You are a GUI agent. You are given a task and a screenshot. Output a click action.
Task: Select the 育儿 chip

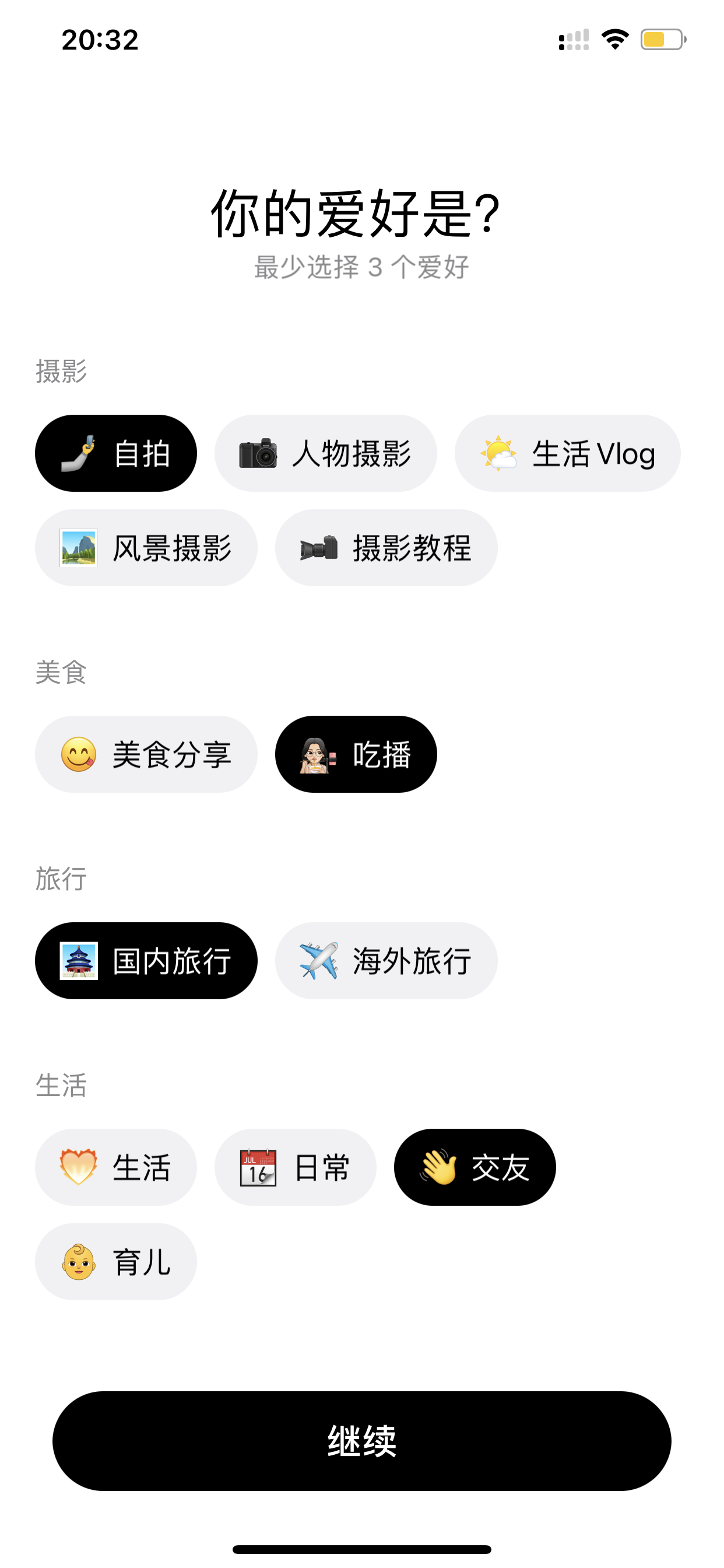(115, 1261)
